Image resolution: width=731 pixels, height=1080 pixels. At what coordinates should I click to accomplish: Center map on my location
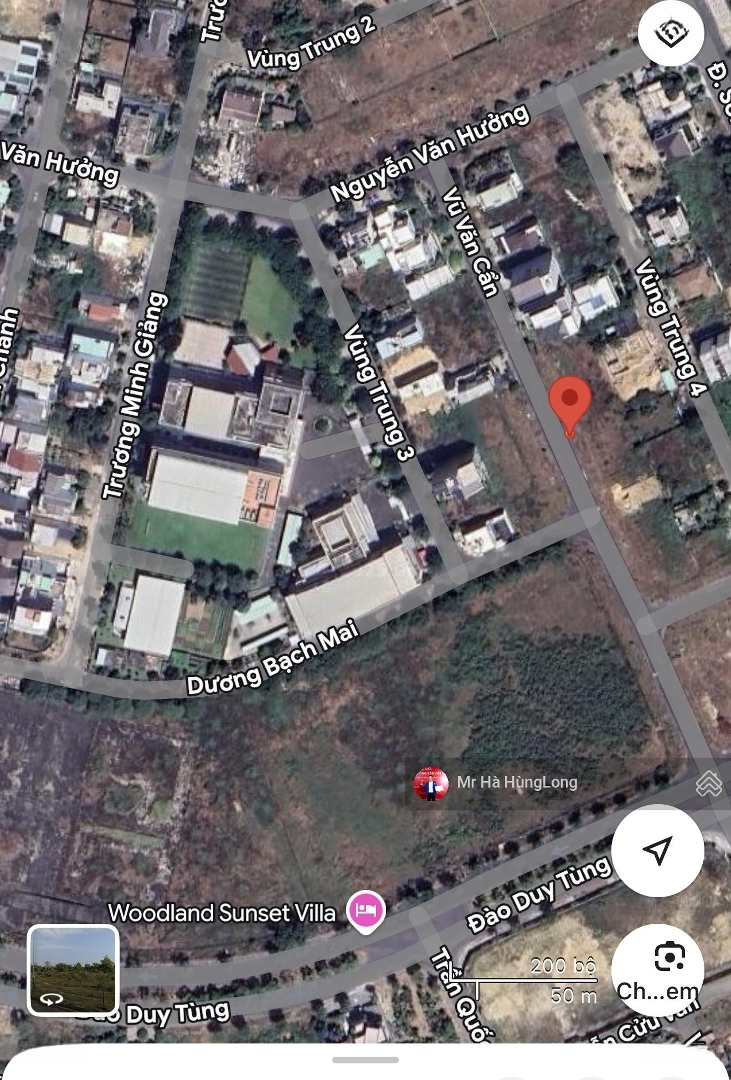tap(657, 850)
